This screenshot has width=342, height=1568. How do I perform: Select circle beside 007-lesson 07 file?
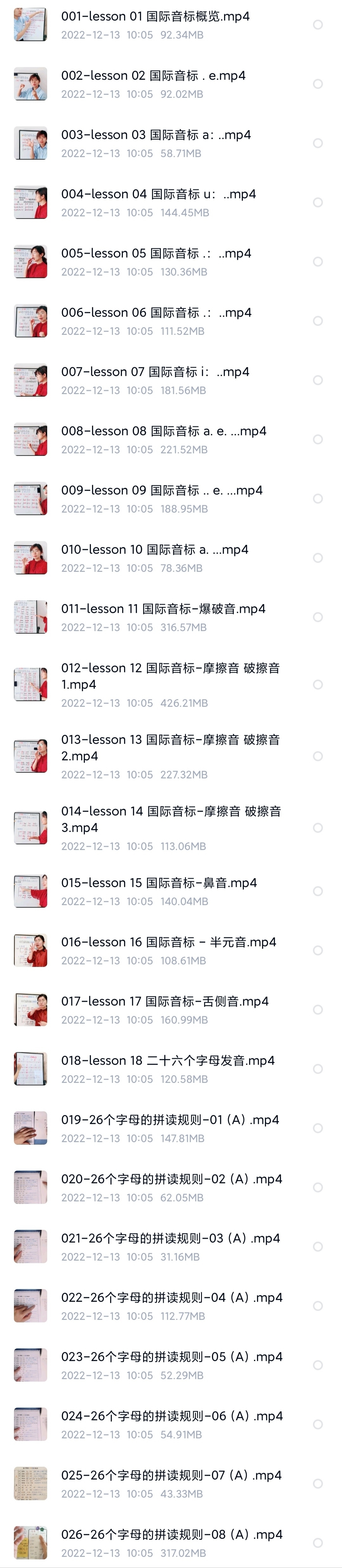coord(318,381)
